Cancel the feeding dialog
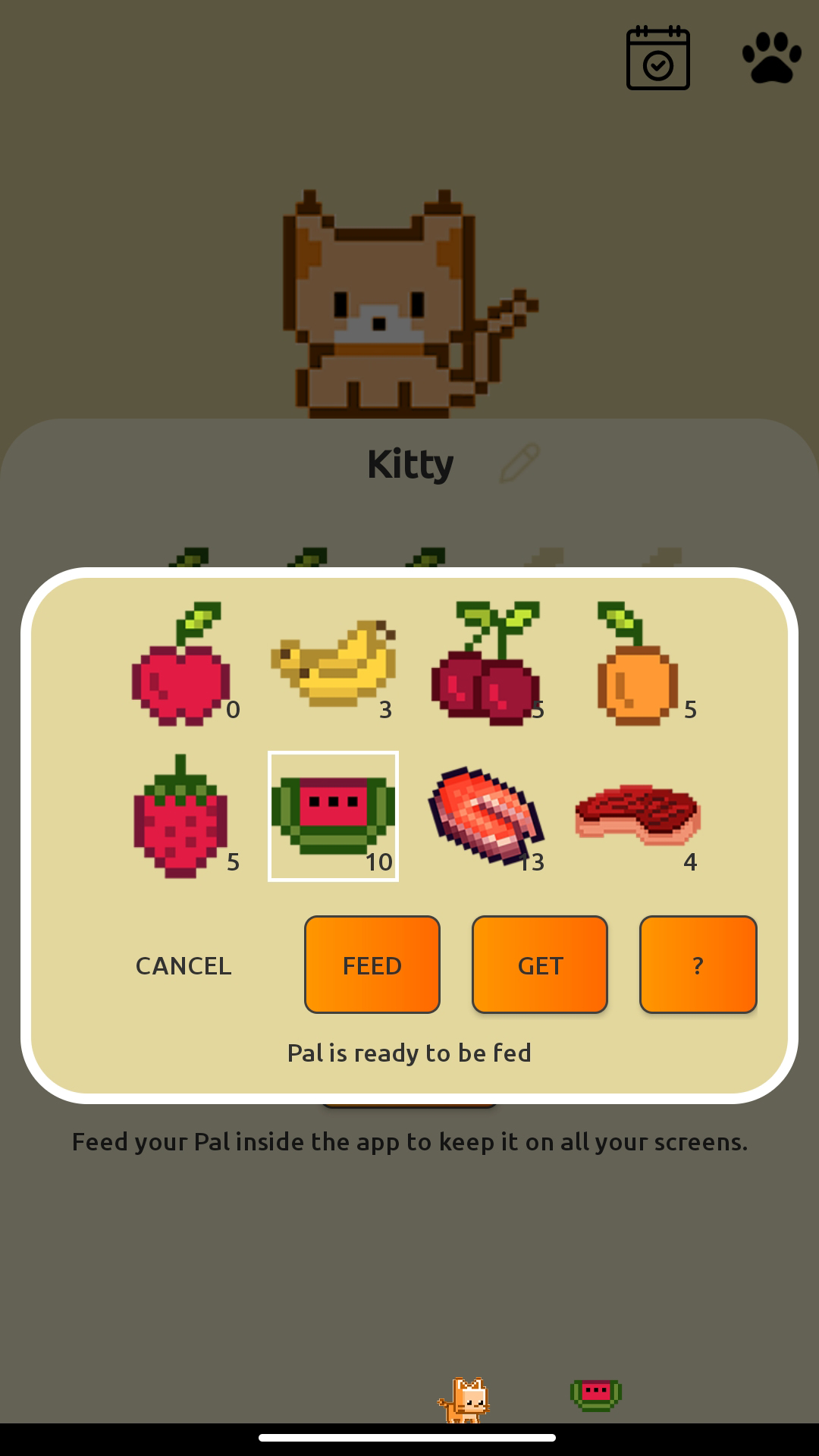 [184, 965]
